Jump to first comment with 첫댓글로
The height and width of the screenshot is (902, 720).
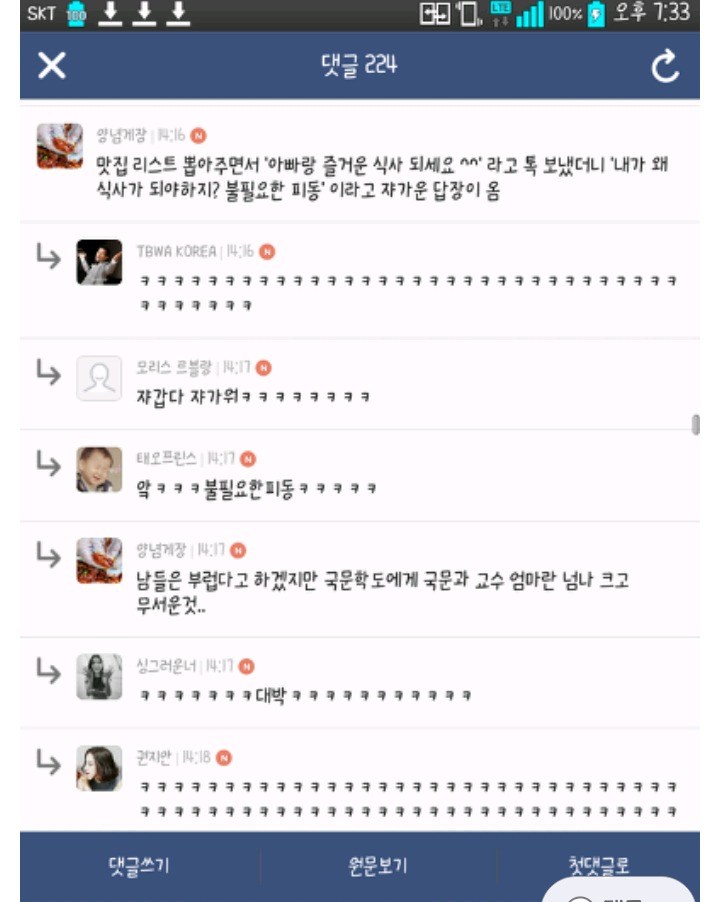coord(598,860)
